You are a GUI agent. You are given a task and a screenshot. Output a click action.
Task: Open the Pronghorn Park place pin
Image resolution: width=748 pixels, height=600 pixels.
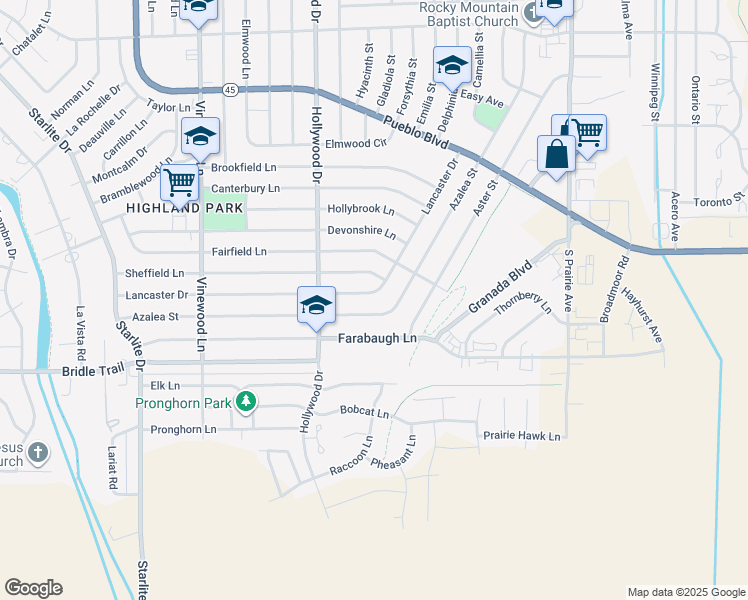[246, 402]
